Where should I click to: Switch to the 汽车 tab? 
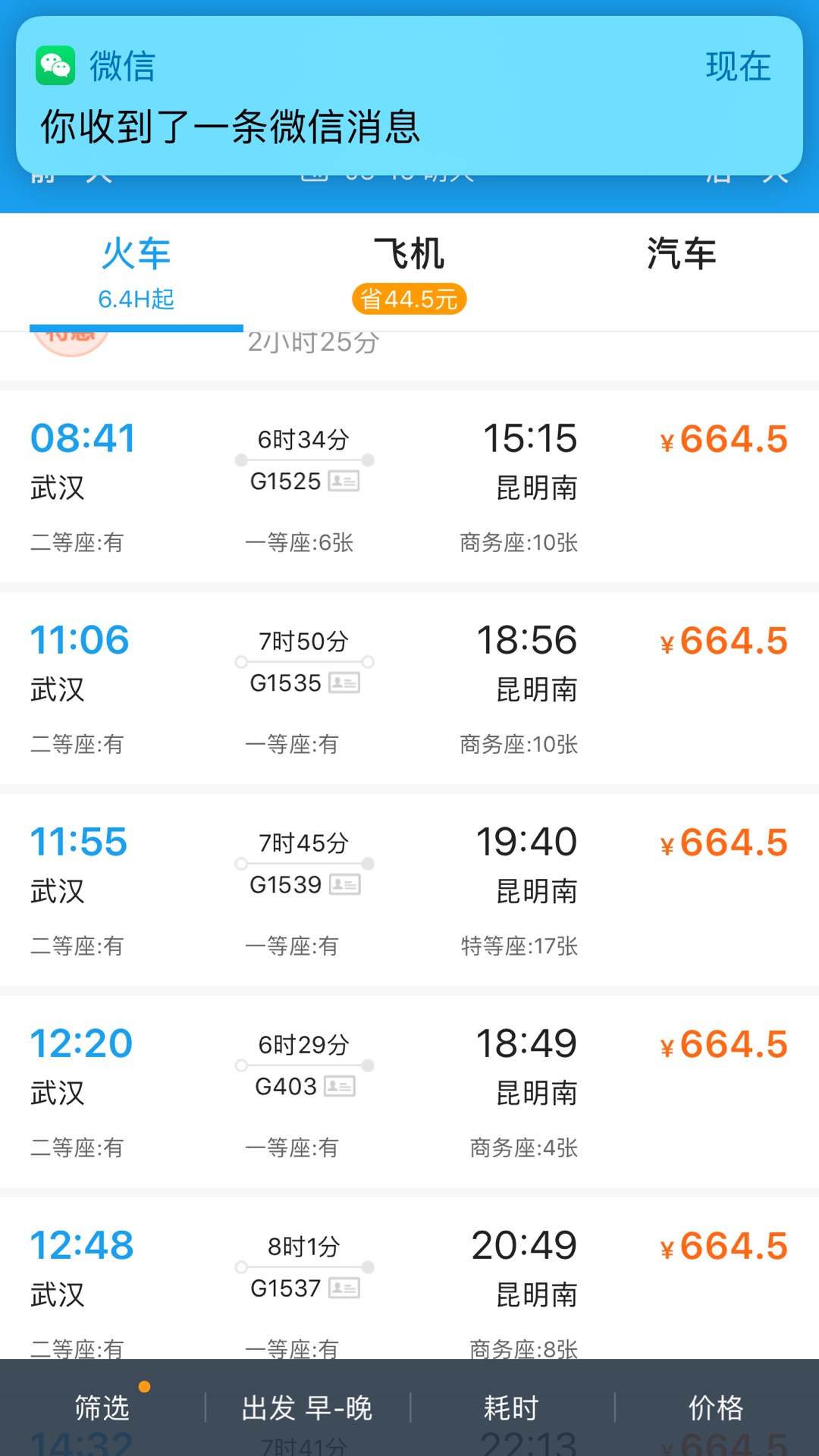point(682,273)
